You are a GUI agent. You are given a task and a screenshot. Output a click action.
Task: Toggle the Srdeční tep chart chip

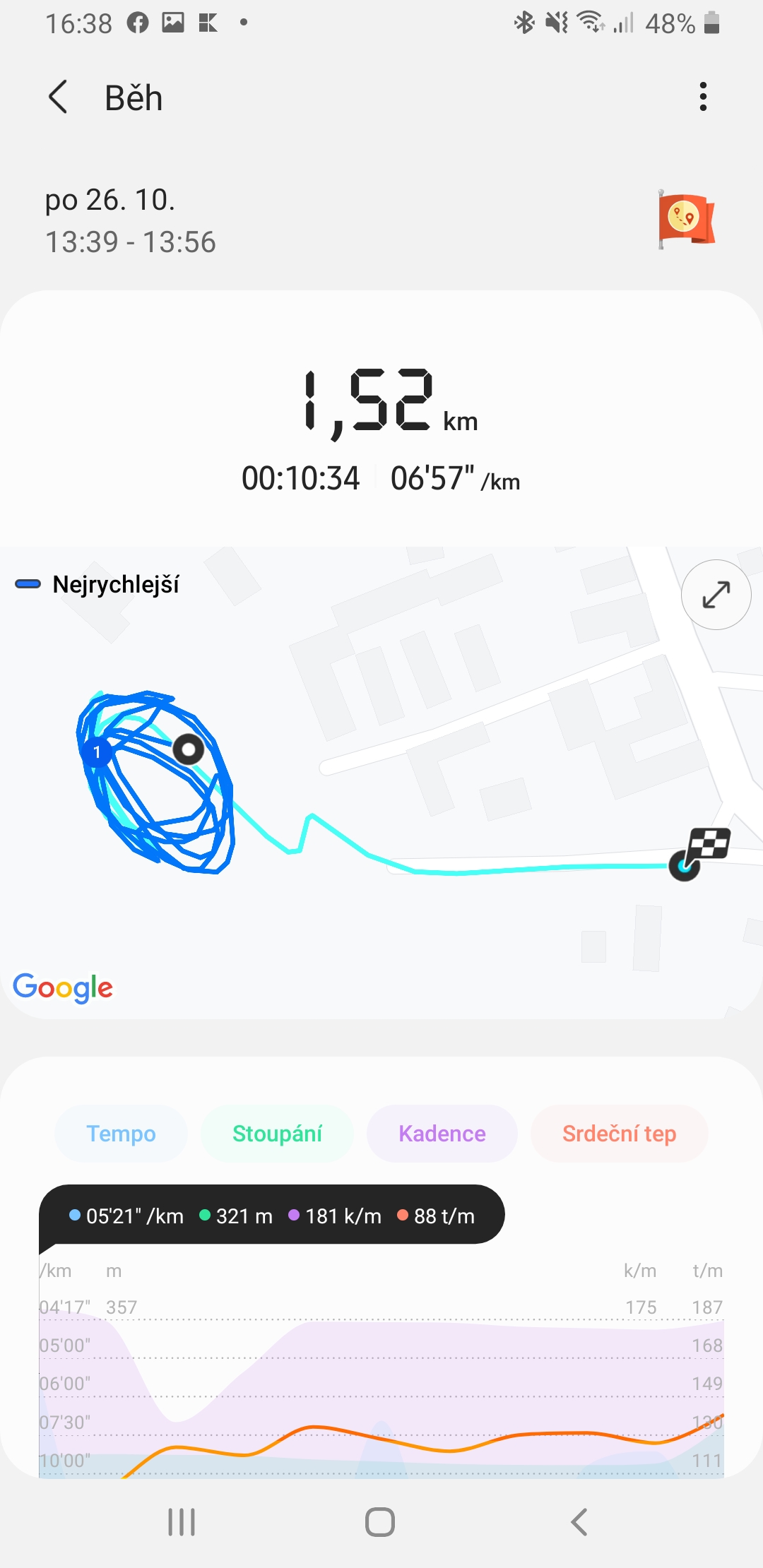click(619, 1134)
